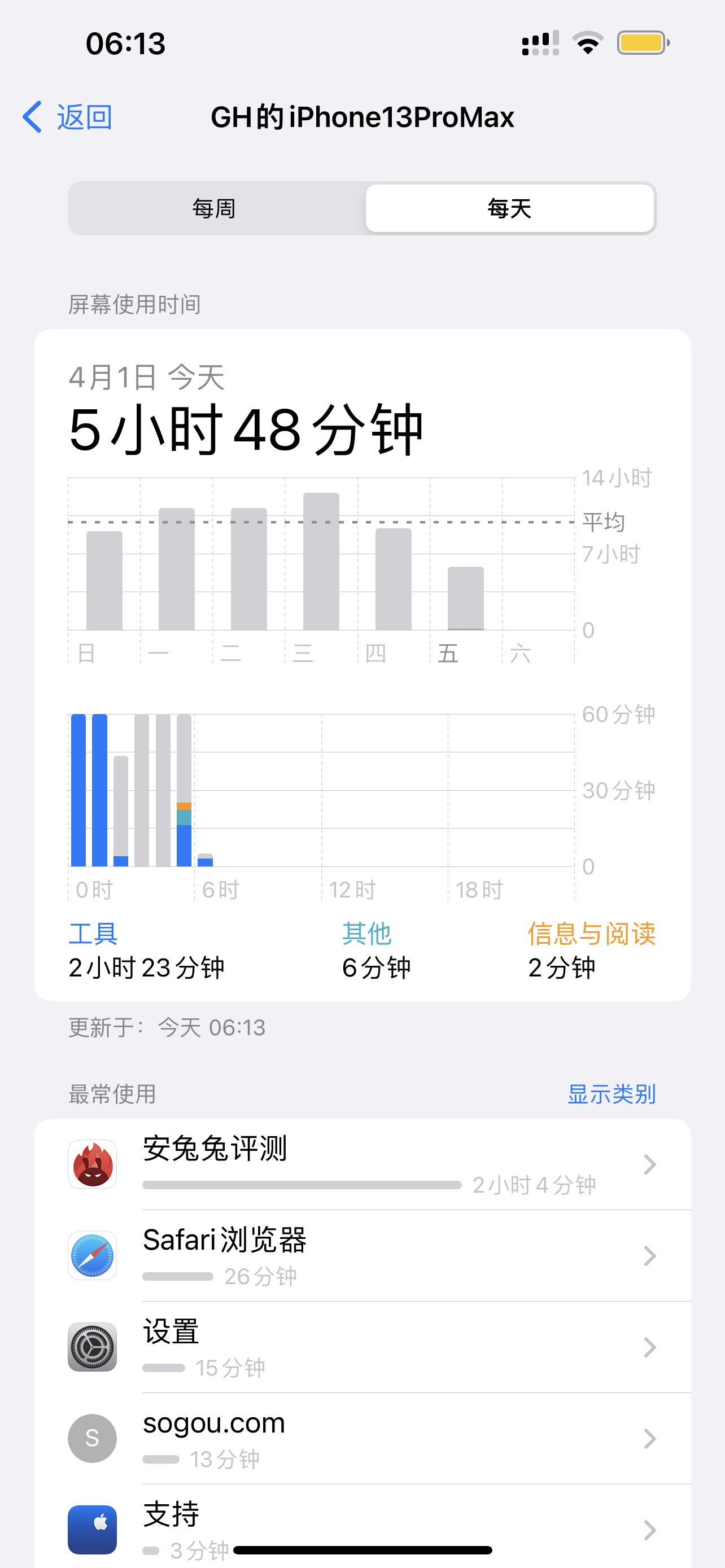
Task: Open 安兔兔评测 usage details
Action: point(362,1164)
